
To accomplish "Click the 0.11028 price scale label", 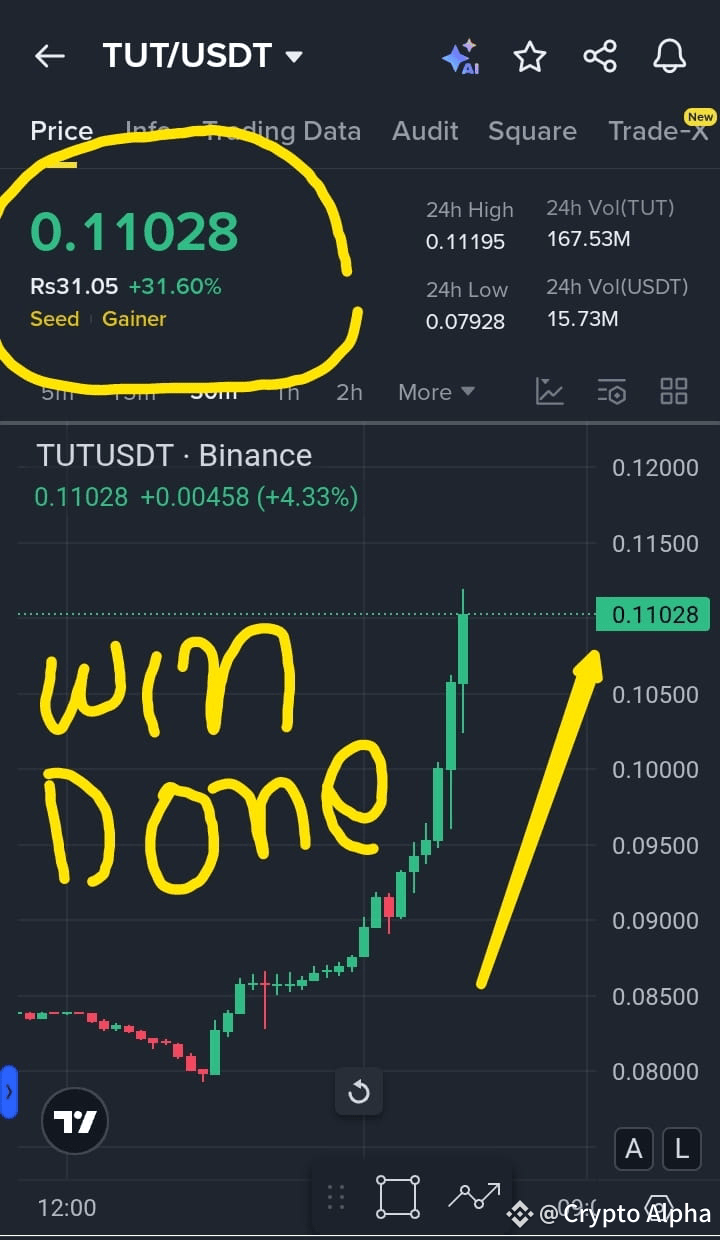I will pos(653,614).
